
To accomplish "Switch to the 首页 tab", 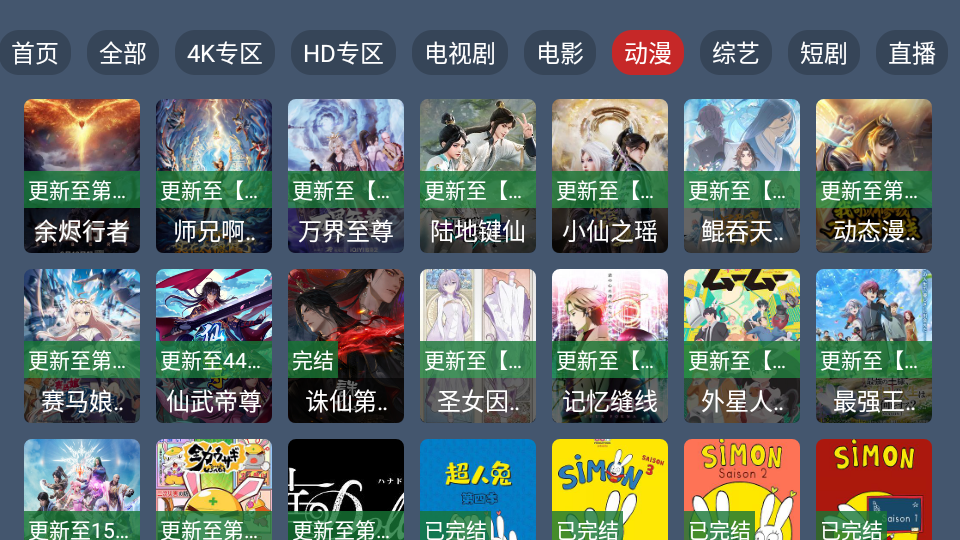I will (x=35, y=53).
